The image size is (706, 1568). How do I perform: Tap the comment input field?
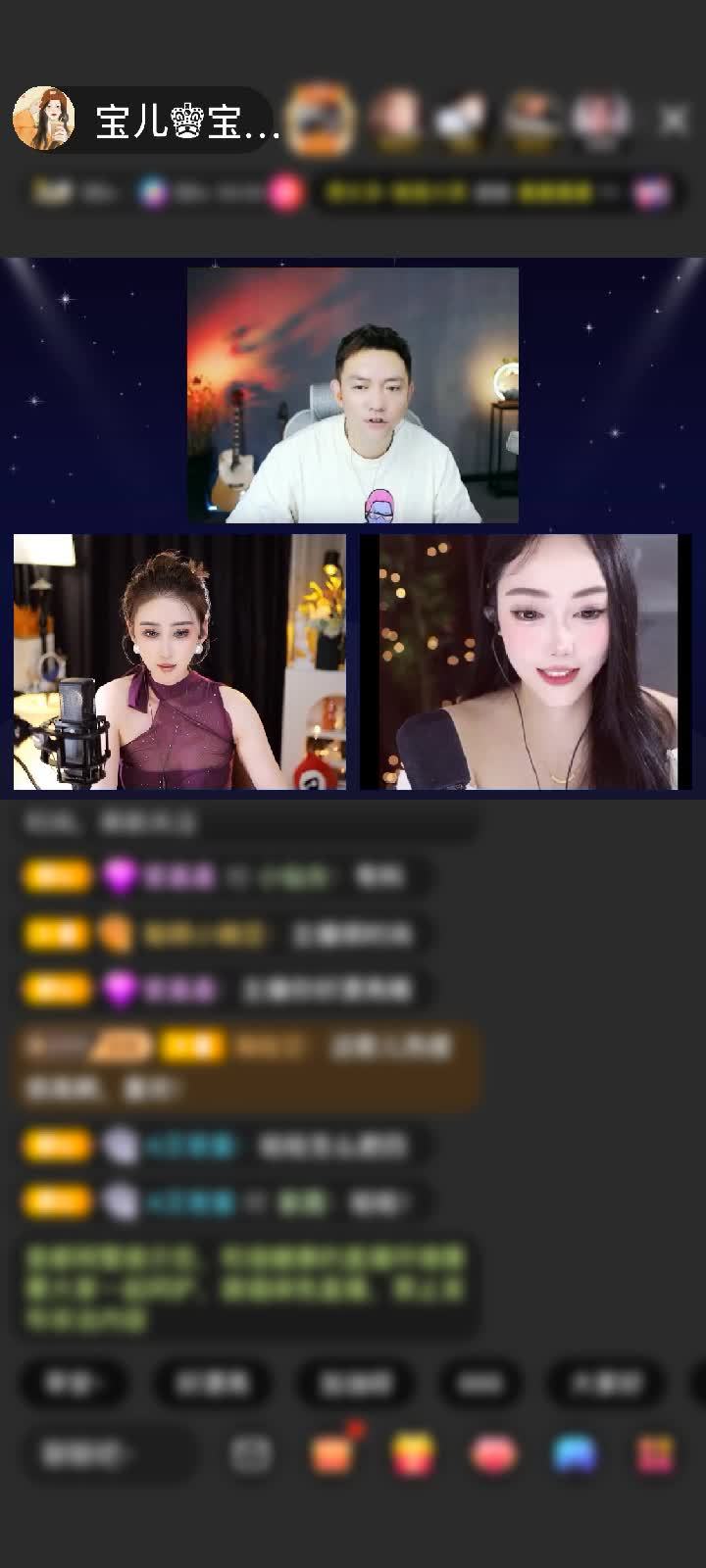106,1454
